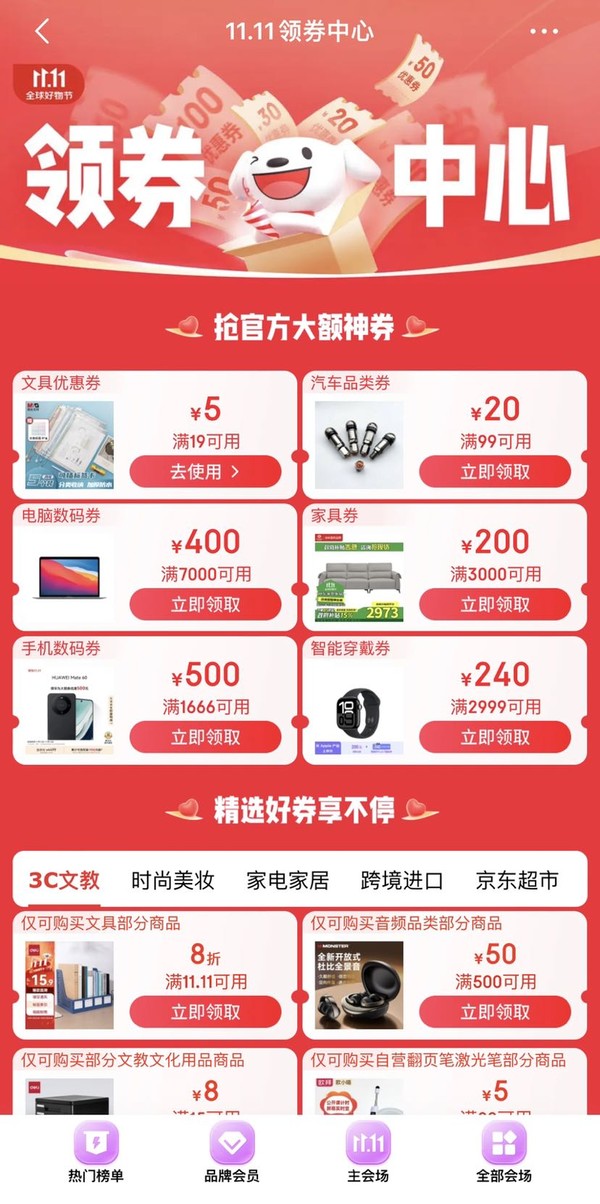Image resolution: width=600 pixels, height=1204 pixels.
Task: Go back using the top arrow
Action: coord(41,31)
